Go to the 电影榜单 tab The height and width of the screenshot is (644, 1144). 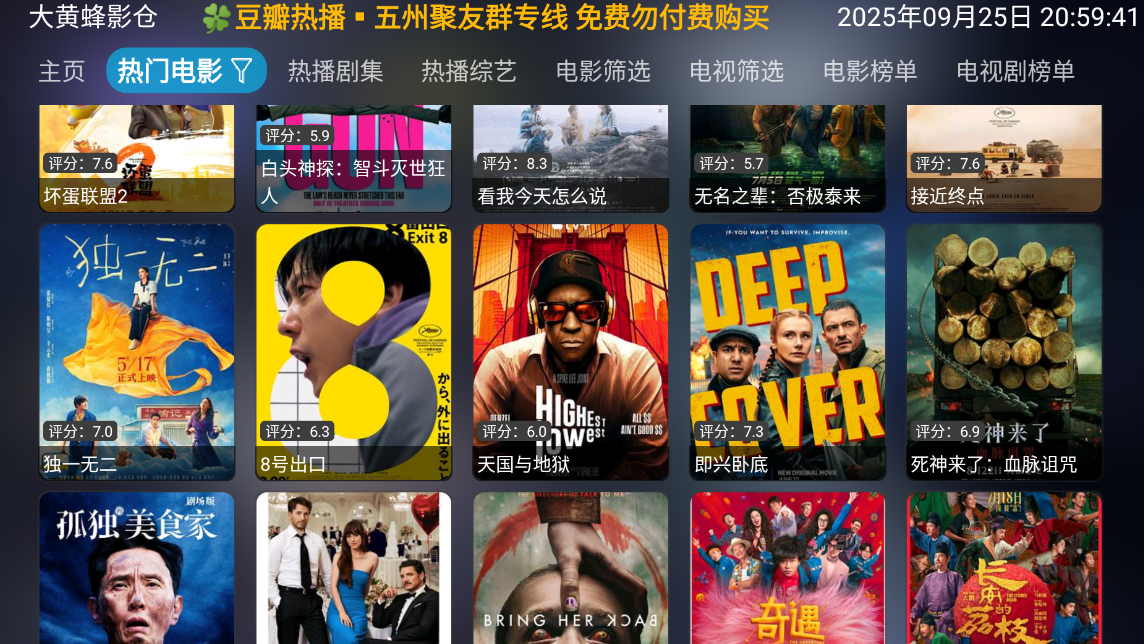pyautogui.click(x=869, y=71)
